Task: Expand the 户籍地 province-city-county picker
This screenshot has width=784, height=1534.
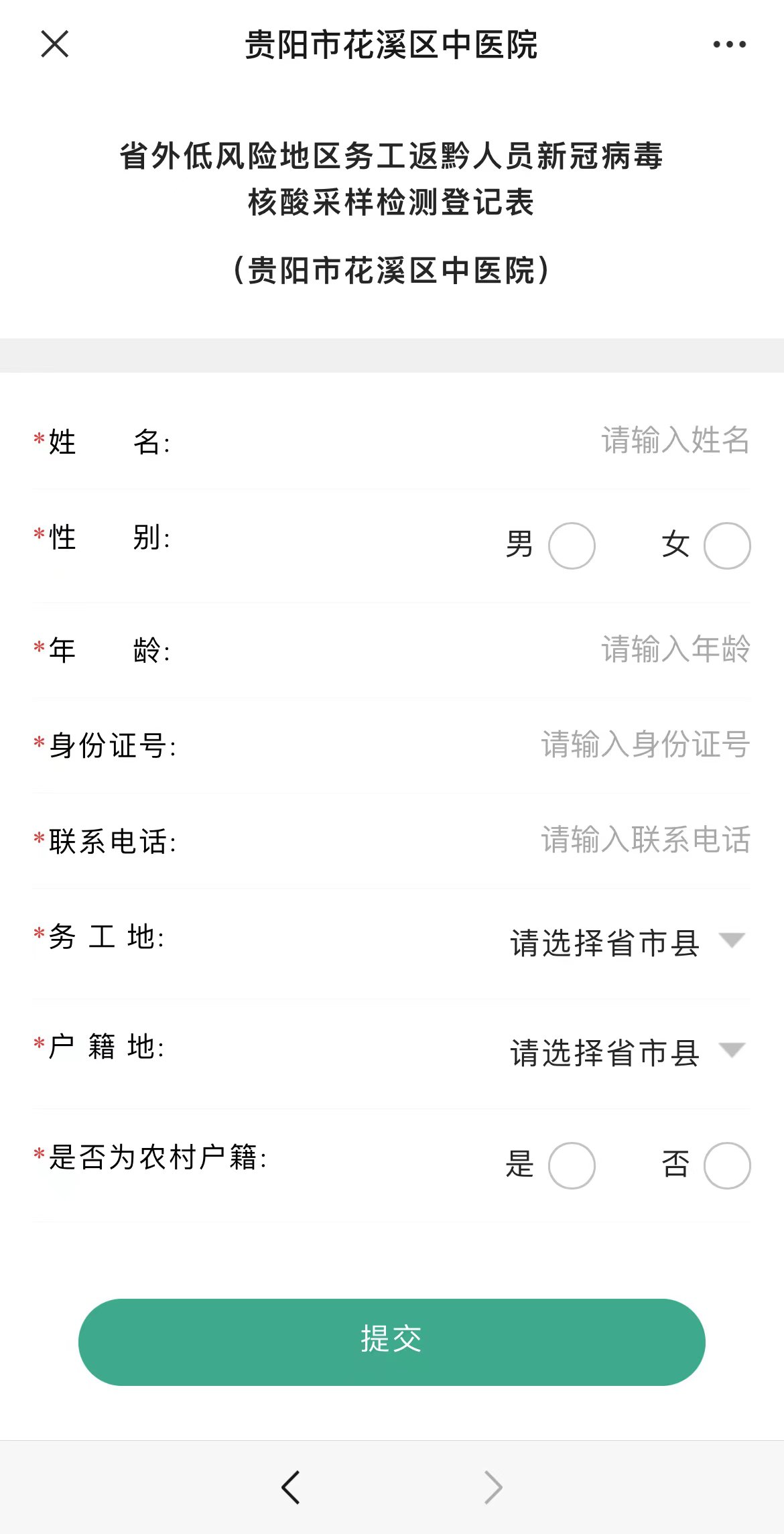Action: pos(627,1053)
